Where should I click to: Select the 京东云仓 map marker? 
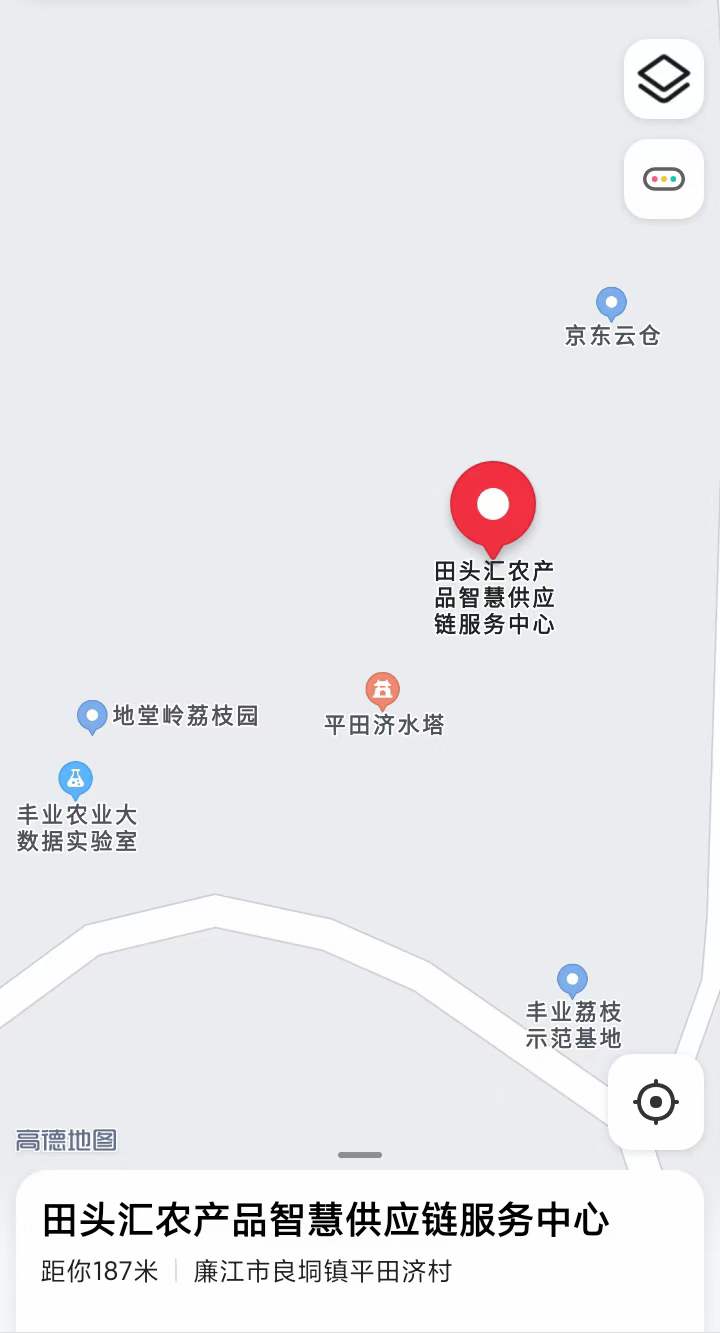point(611,303)
